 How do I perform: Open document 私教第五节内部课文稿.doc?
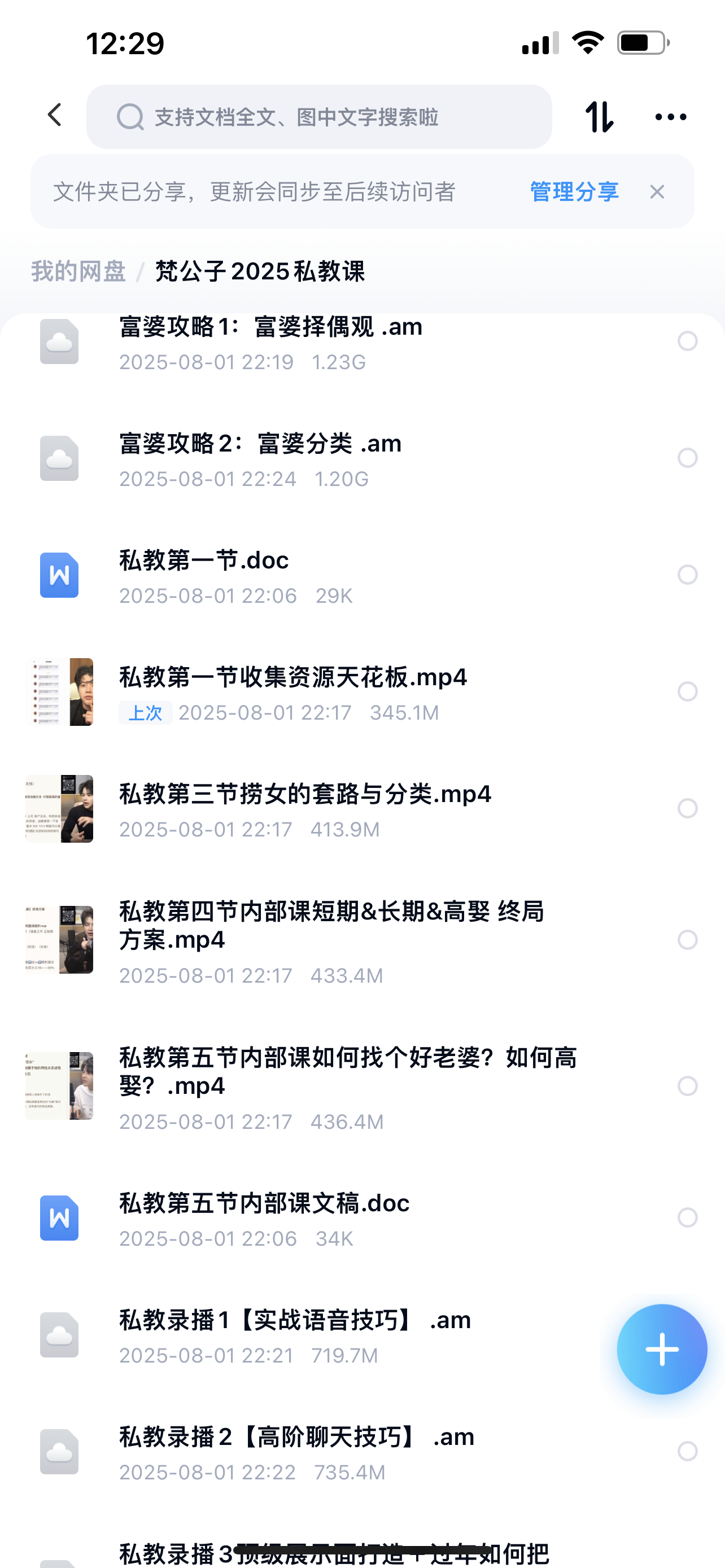pyautogui.click(x=264, y=1203)
